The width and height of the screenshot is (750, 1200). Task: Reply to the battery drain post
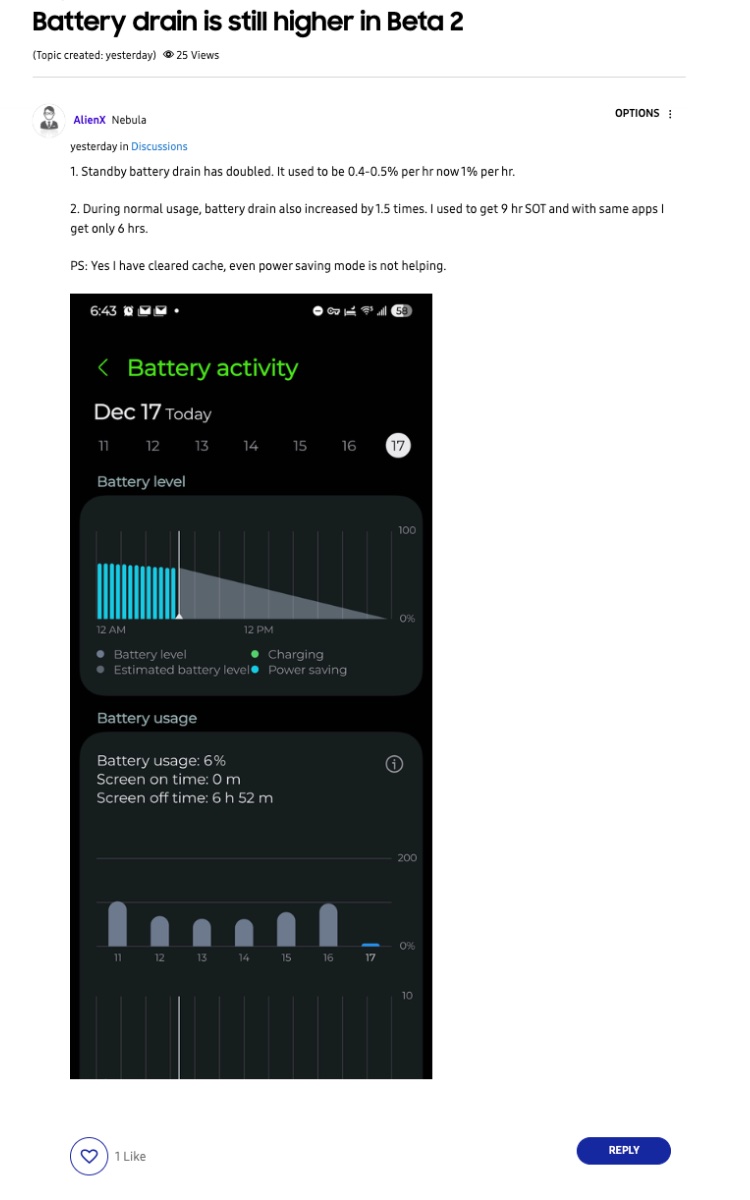(623, 1150)
